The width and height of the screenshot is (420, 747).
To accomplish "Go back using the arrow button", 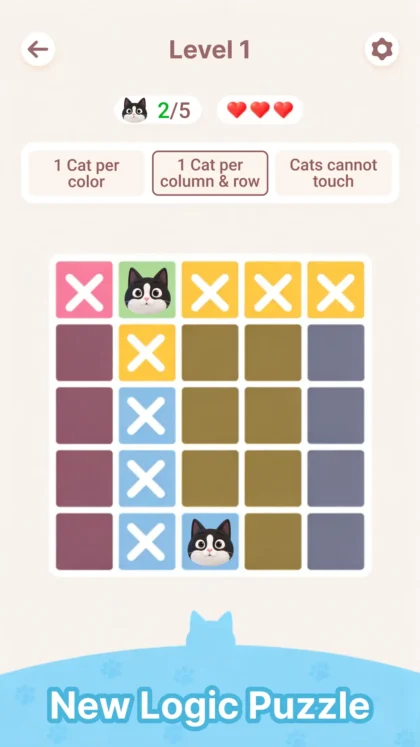I will coord(38,49).
